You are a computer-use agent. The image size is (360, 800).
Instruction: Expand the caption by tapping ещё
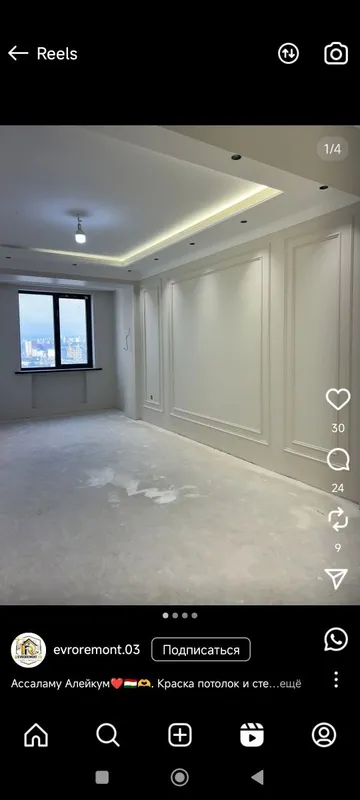click(x=291, y=684)
